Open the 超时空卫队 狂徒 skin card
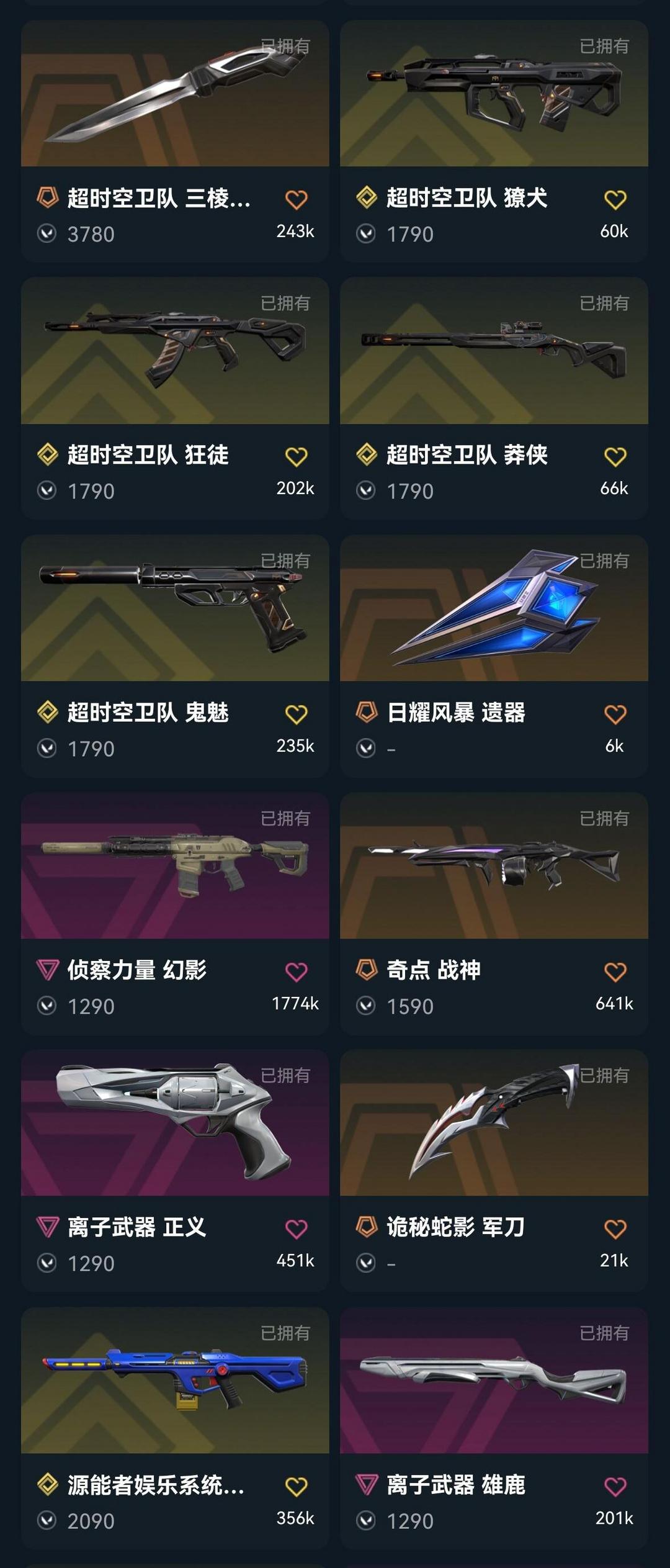The image size is (670, 1568). [x=175, y=351]
